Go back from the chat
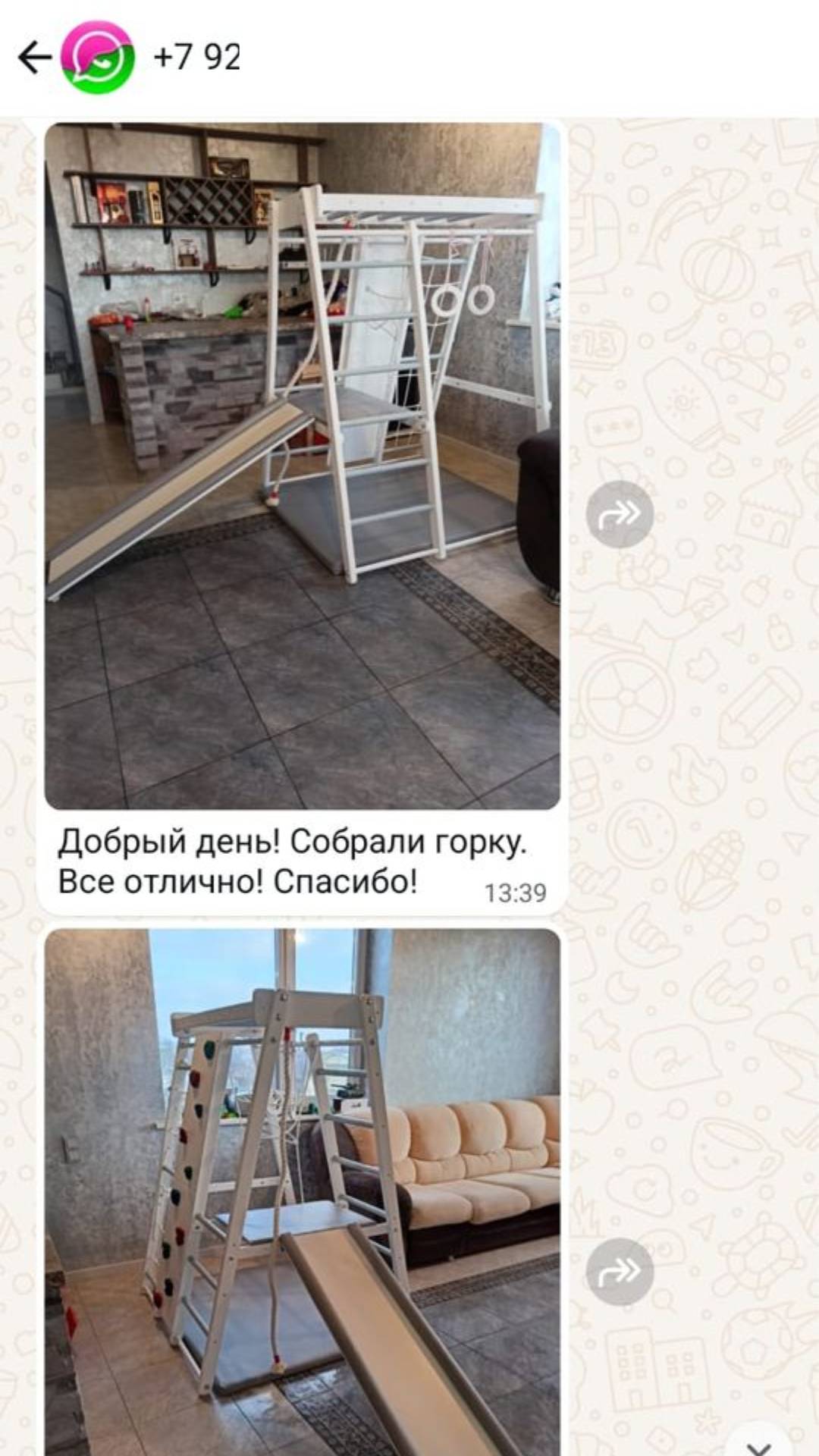 [x=33, y=58]
